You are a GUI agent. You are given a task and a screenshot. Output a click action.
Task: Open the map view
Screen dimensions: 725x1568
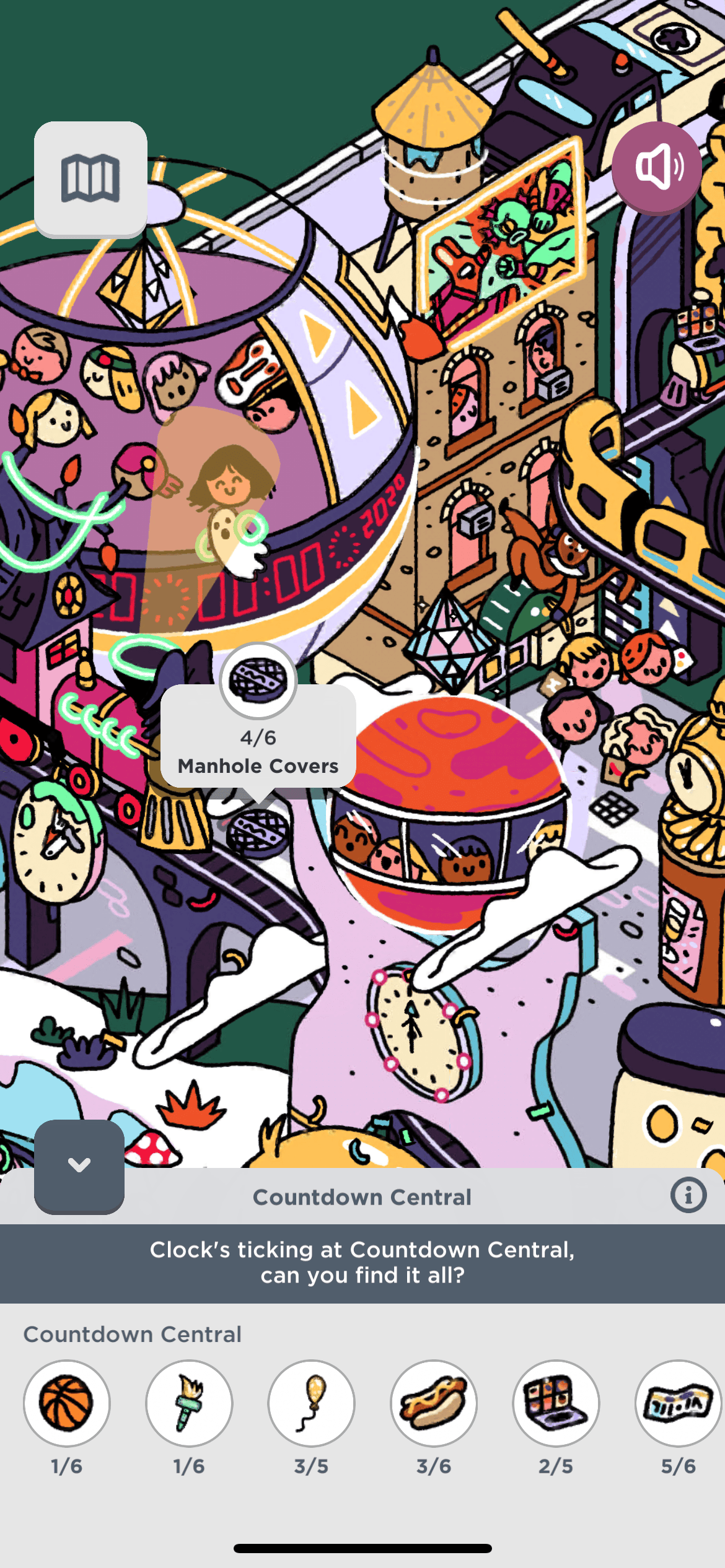pyautogui.click(x=90, y=179)
